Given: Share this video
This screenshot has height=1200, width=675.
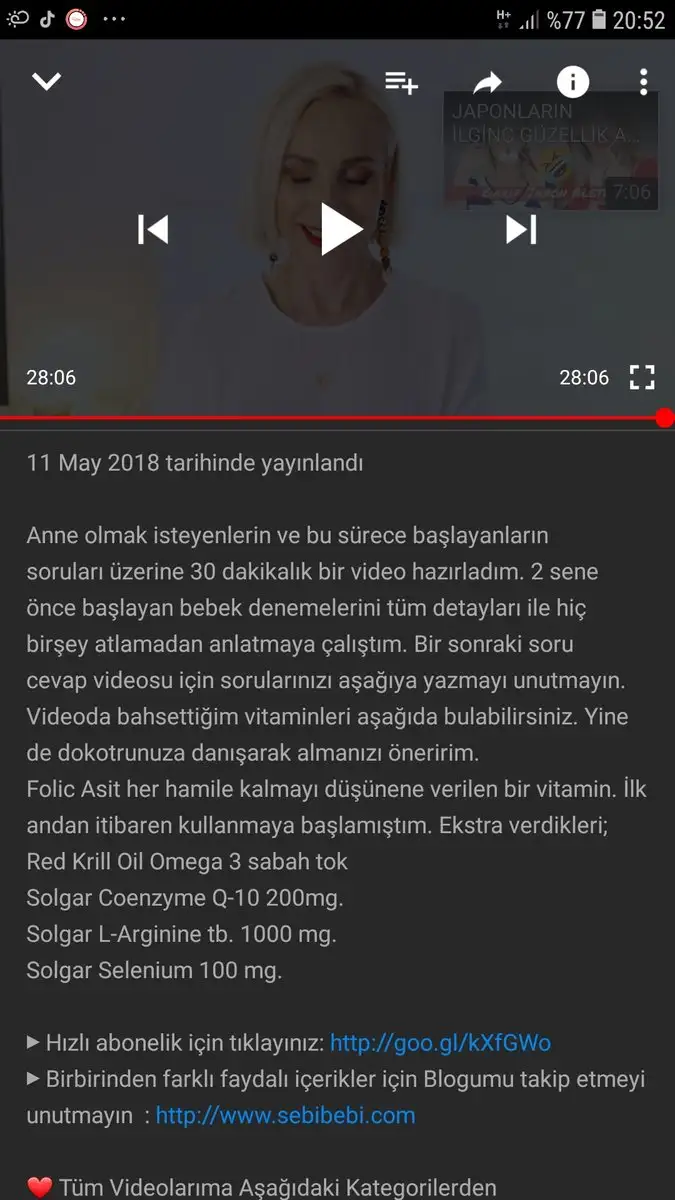Looking at the screenshot, I should click(x=487, y=83).
